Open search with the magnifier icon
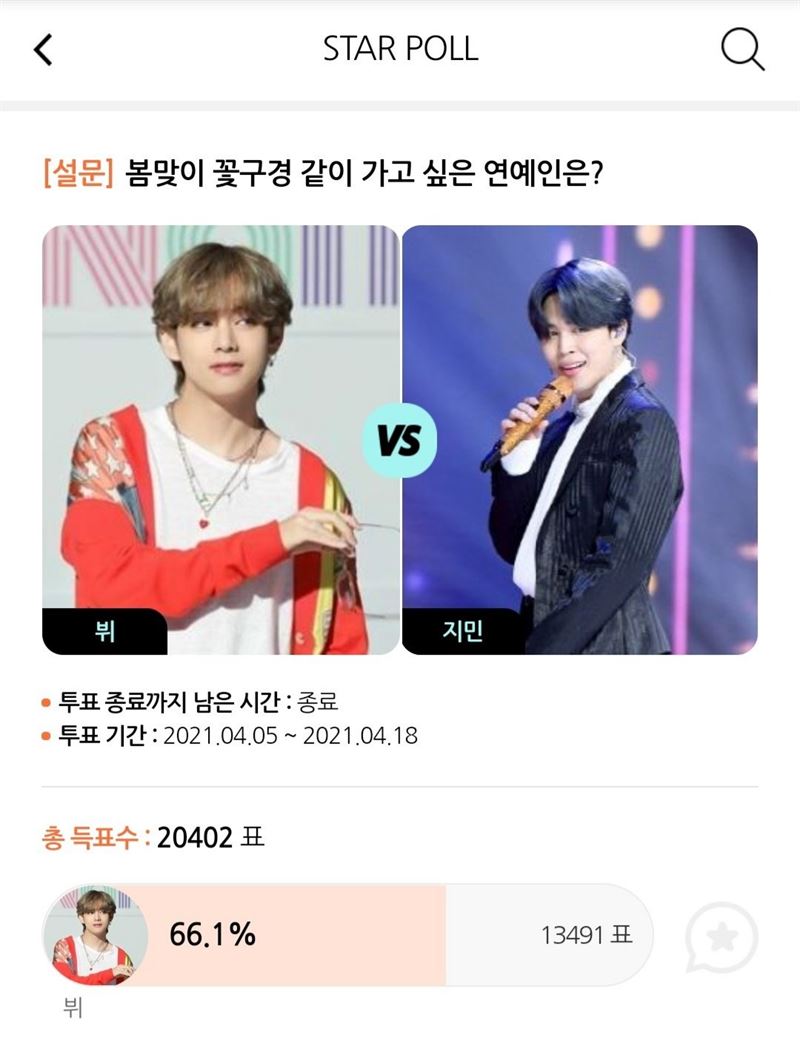This screenshot has width=800, height=1040. pyautogui.click(x=742, y=49)
